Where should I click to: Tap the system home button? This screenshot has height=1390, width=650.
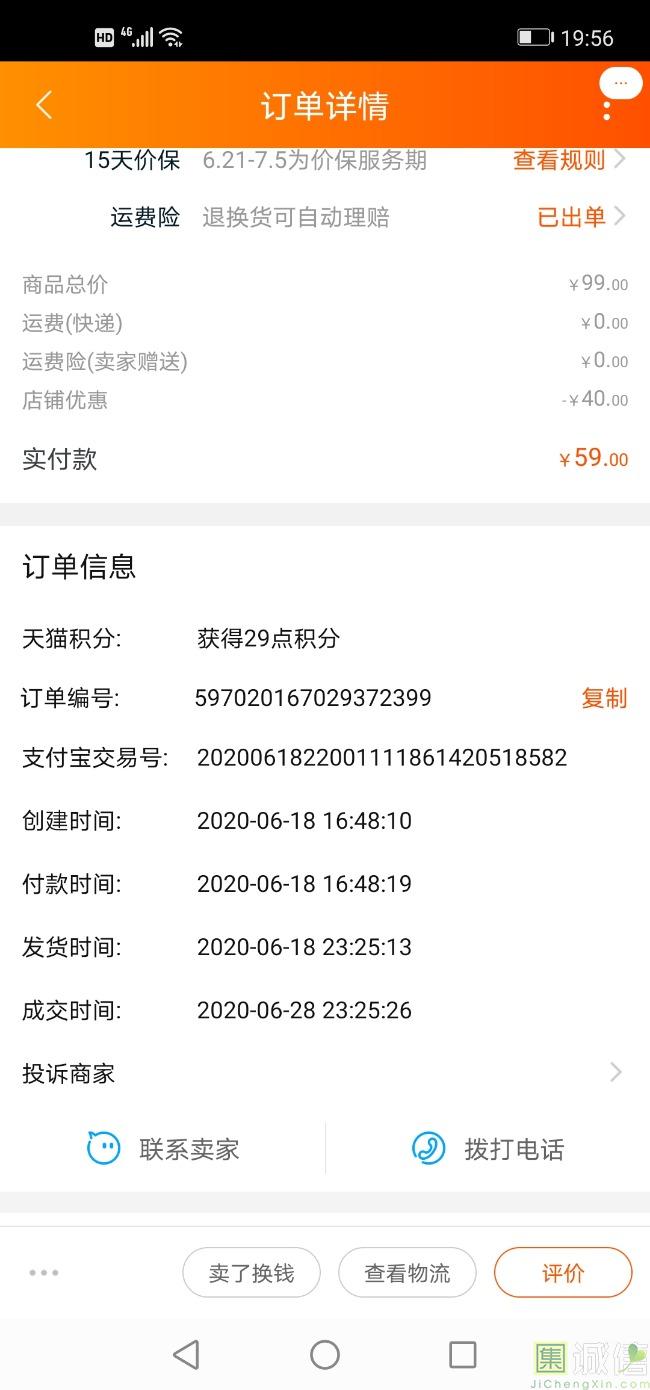click(x=325, y=1355)
